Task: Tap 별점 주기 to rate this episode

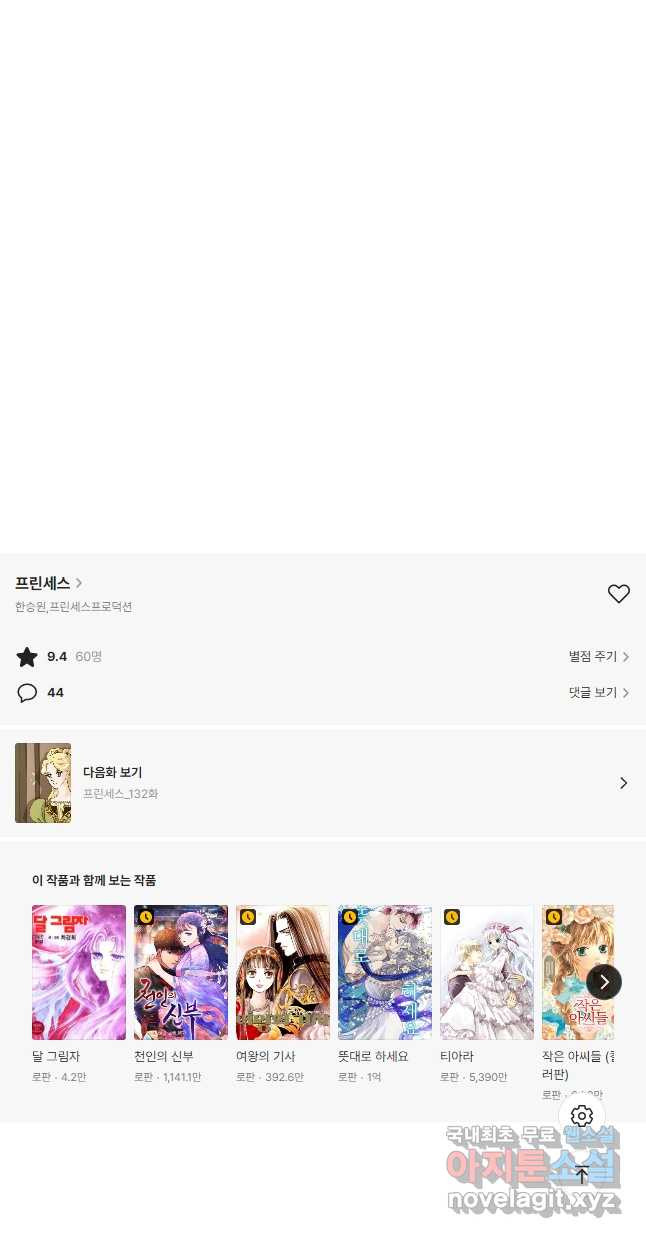Action: click(x=598, y=657)
